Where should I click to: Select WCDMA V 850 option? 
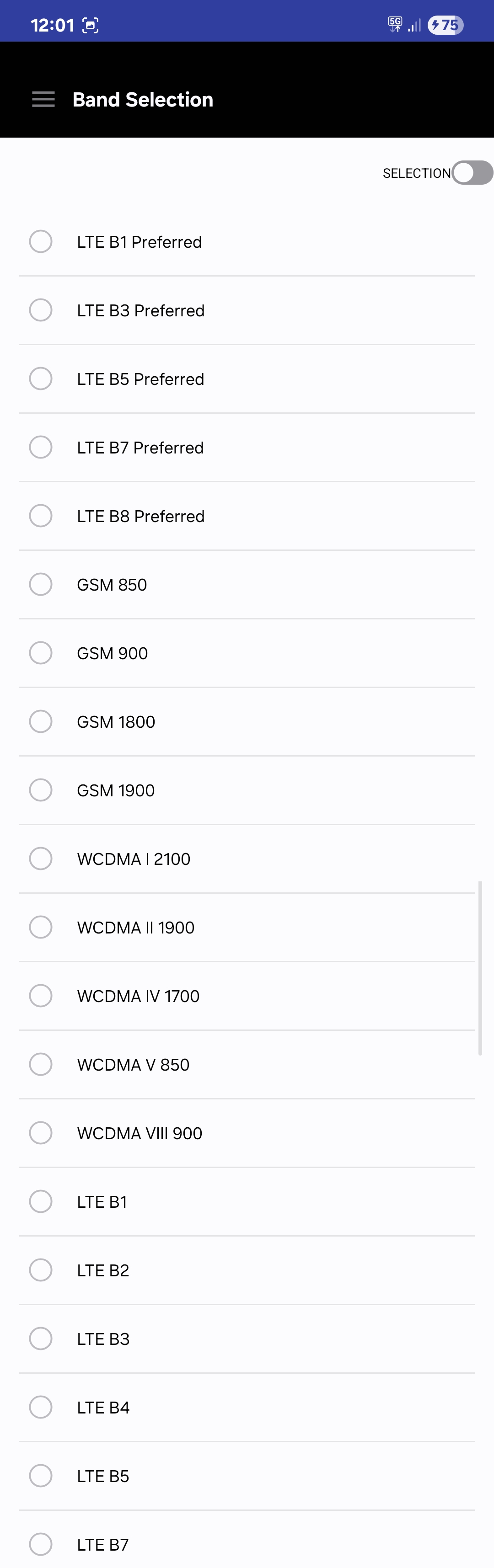coord(41,1065)
